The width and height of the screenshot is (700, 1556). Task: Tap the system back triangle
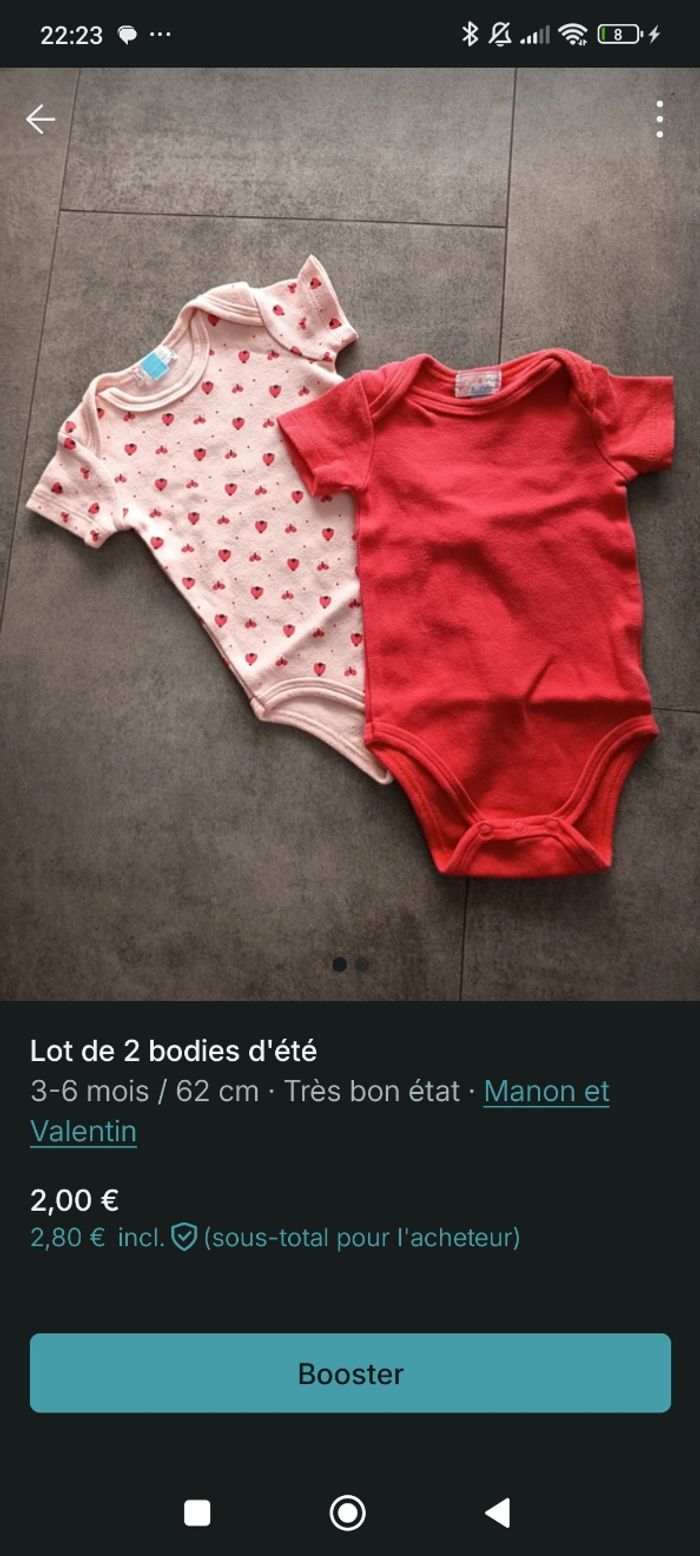point(497,1513)
